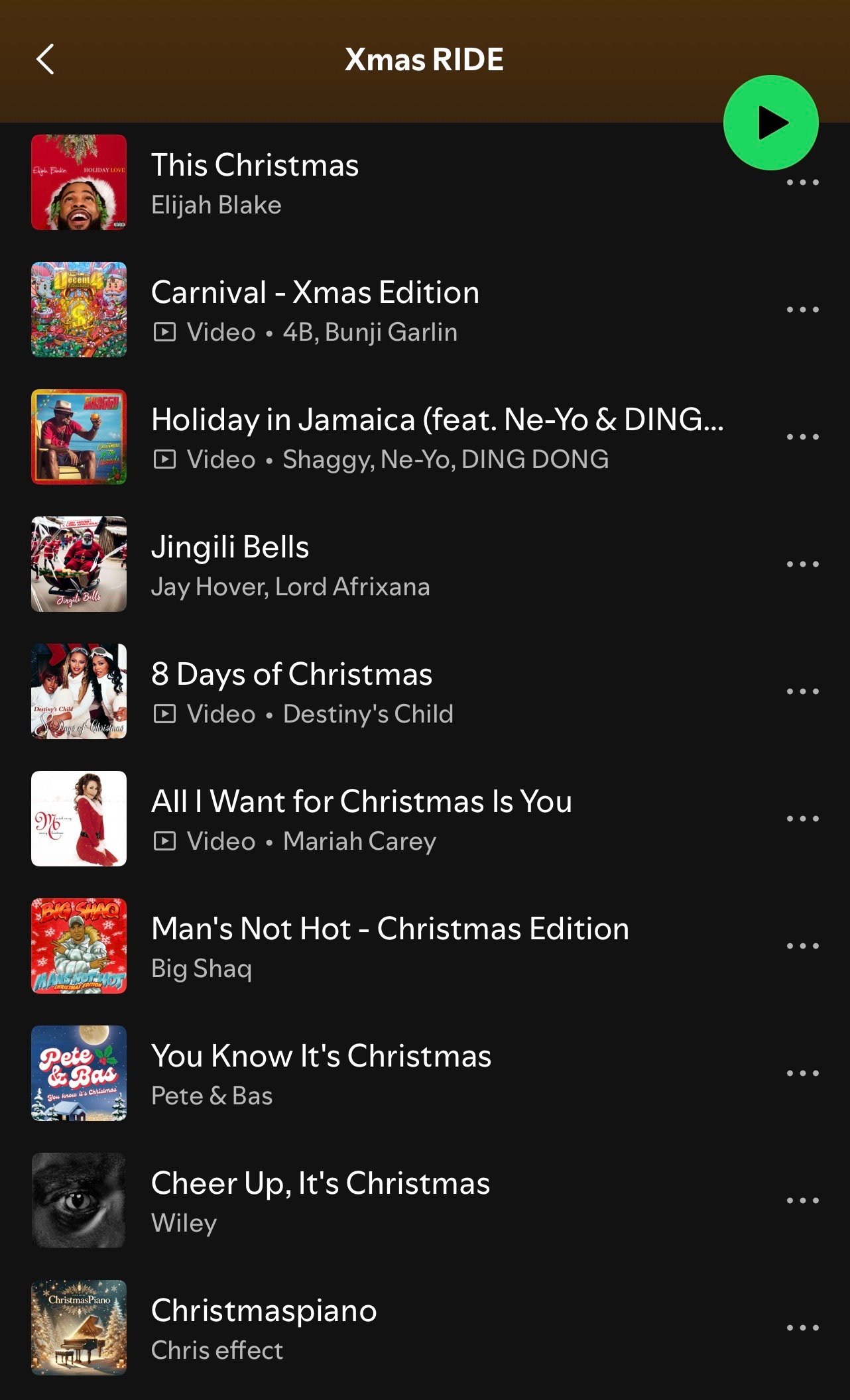Viewport: 850px width, 1400px height.
Task: Open more options for Christmaspiano
Action: (802, 1328)
